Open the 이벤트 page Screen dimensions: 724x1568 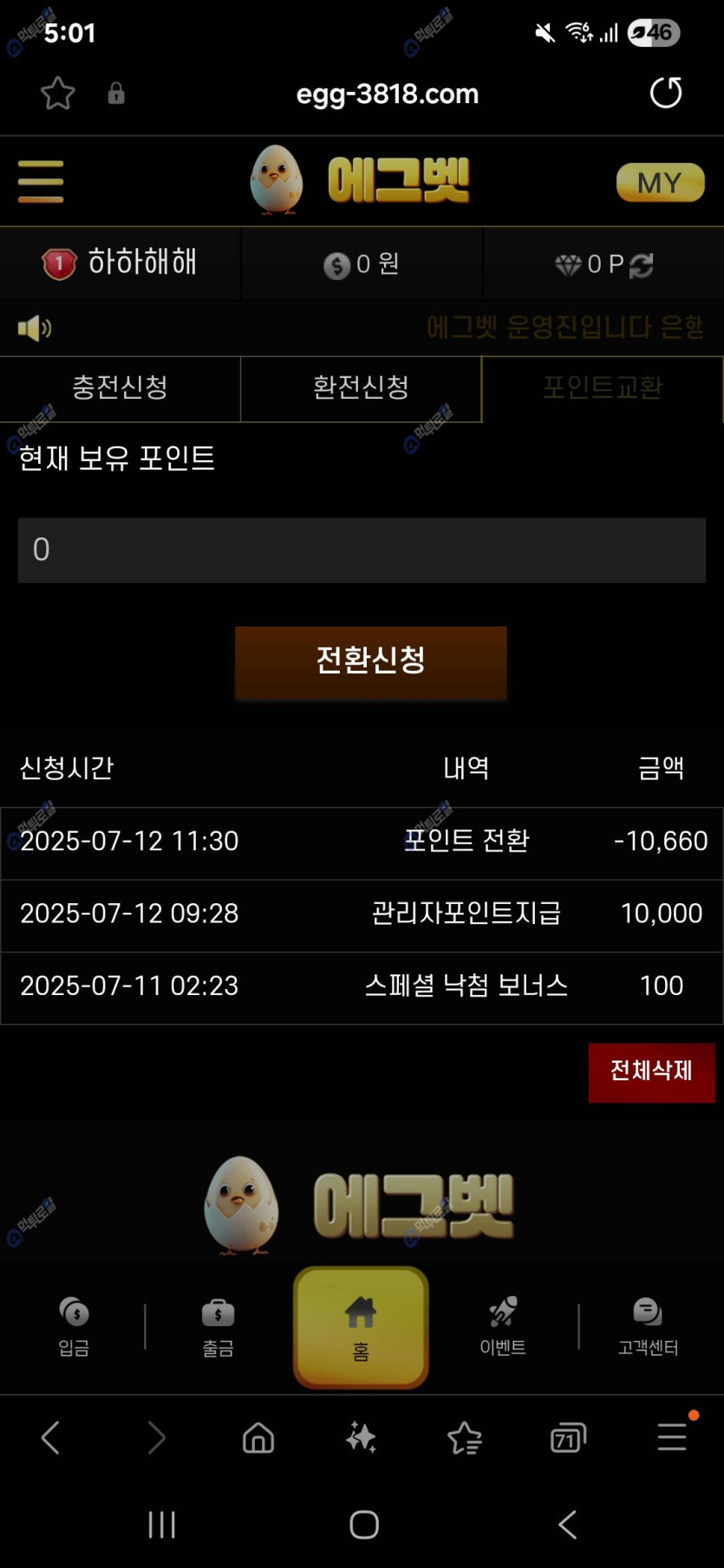503,1326
